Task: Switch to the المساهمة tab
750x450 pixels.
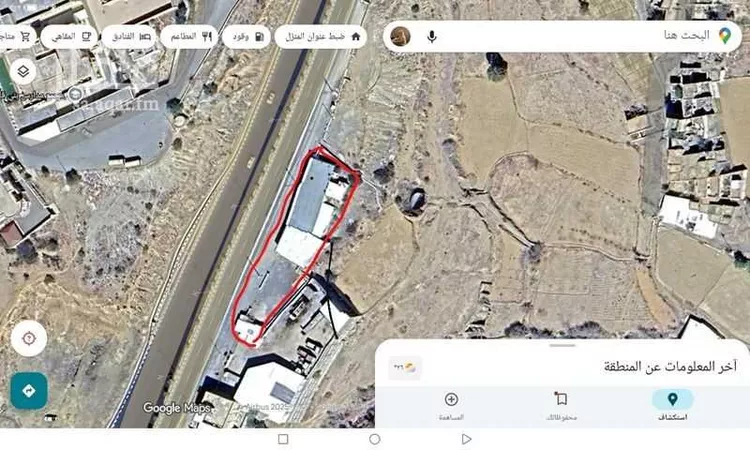Action: point(450,405)
